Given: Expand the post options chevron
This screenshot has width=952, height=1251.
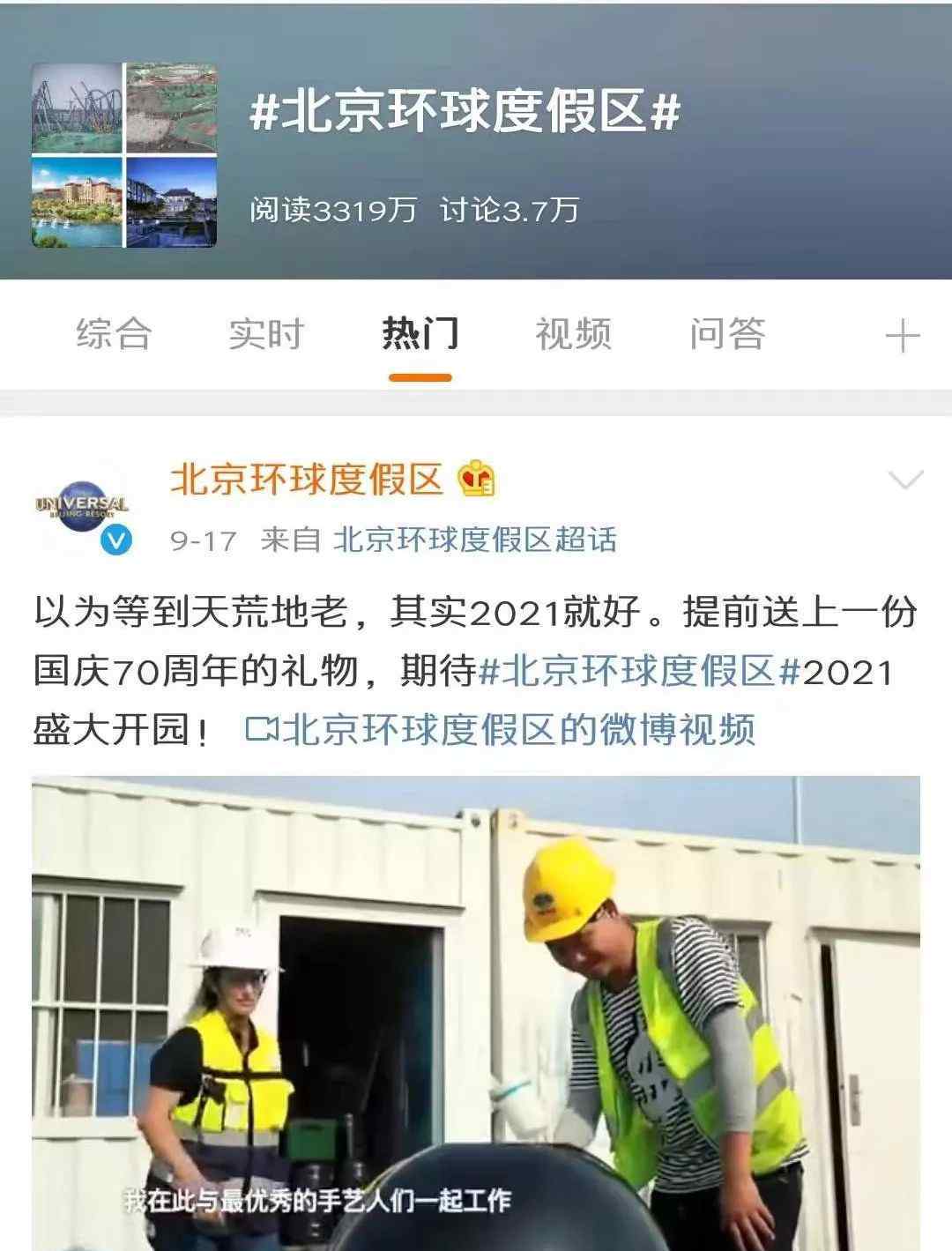Looking at the screenshot, I should (x=904, y=480).
